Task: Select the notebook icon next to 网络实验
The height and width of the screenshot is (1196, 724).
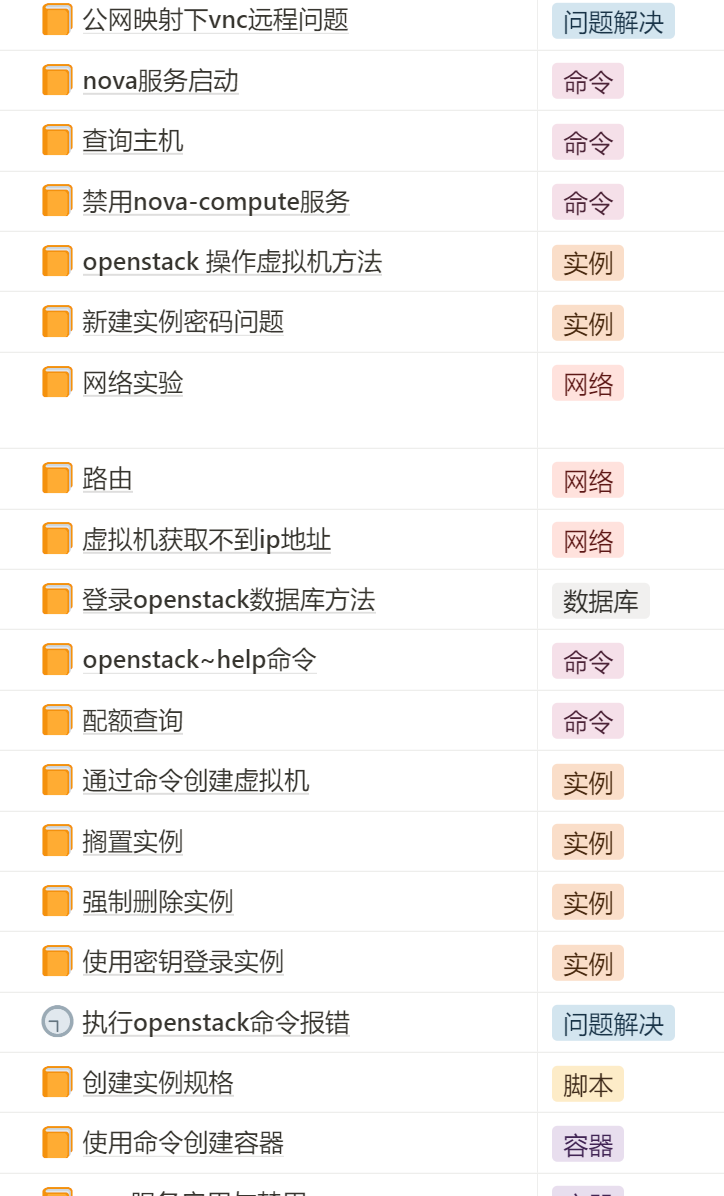Action: (x=55, y=382)
